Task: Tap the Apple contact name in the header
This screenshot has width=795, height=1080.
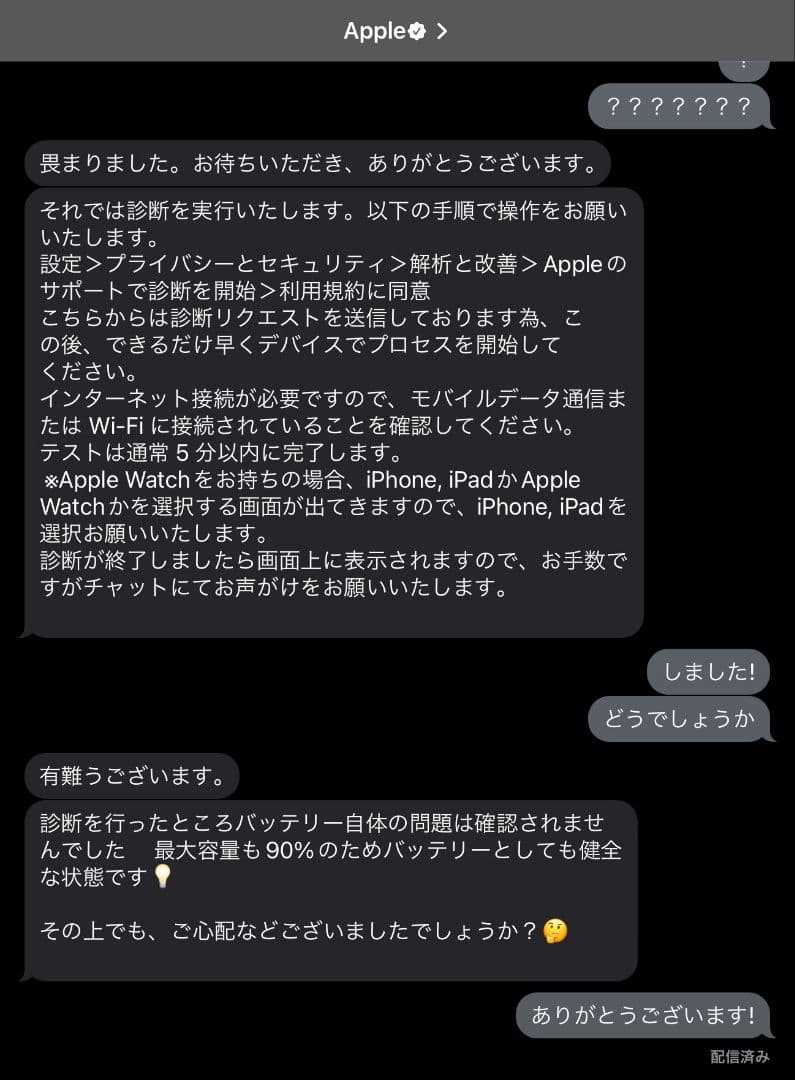Action: point(375,30)
